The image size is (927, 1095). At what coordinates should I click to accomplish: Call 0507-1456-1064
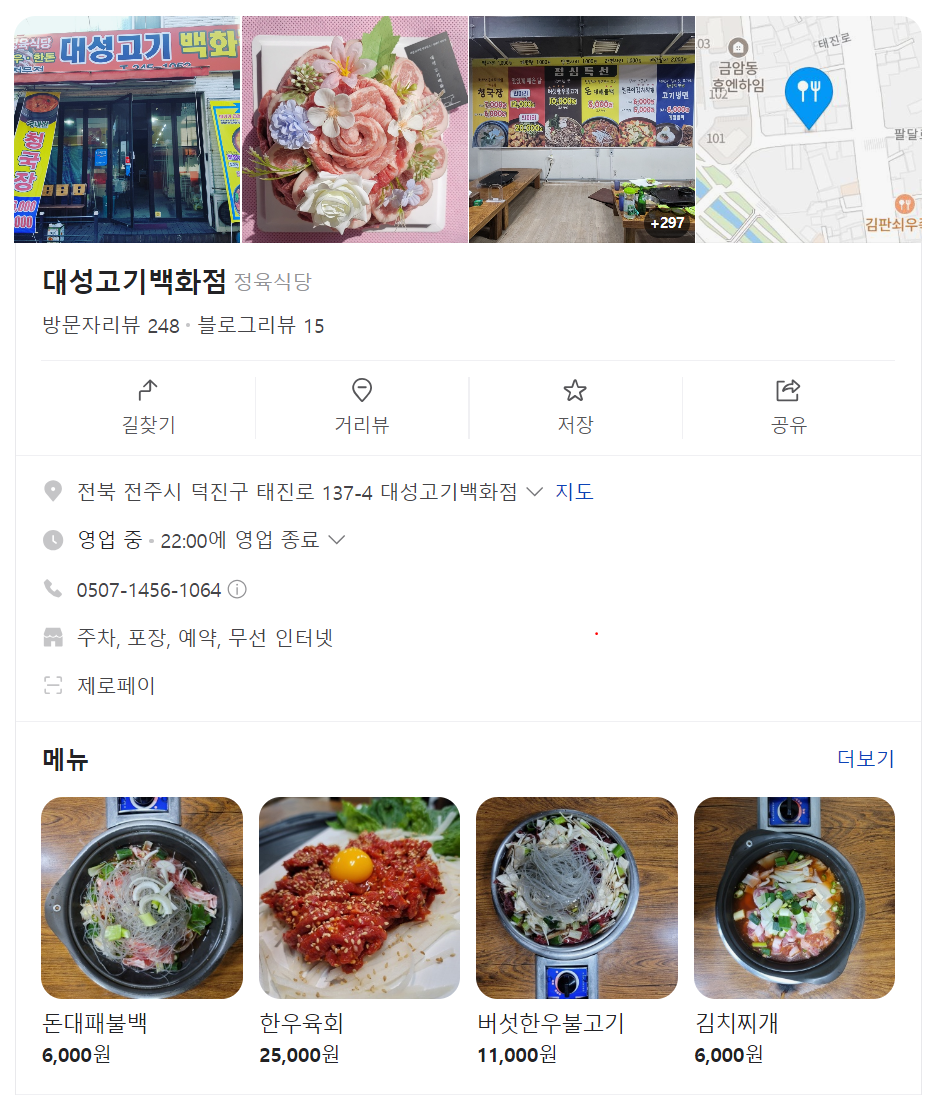148,590
